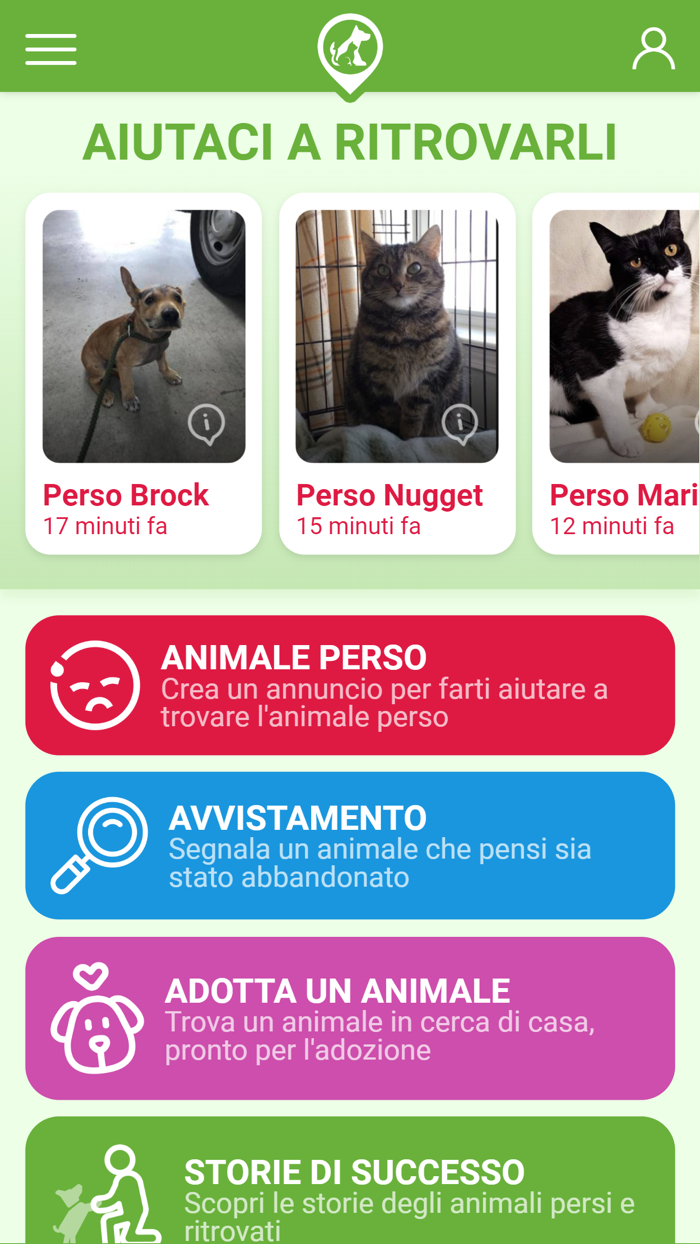Screen dimensions: 700x1244
Task: Open the hamburger menu
Action: pos(51,49)
